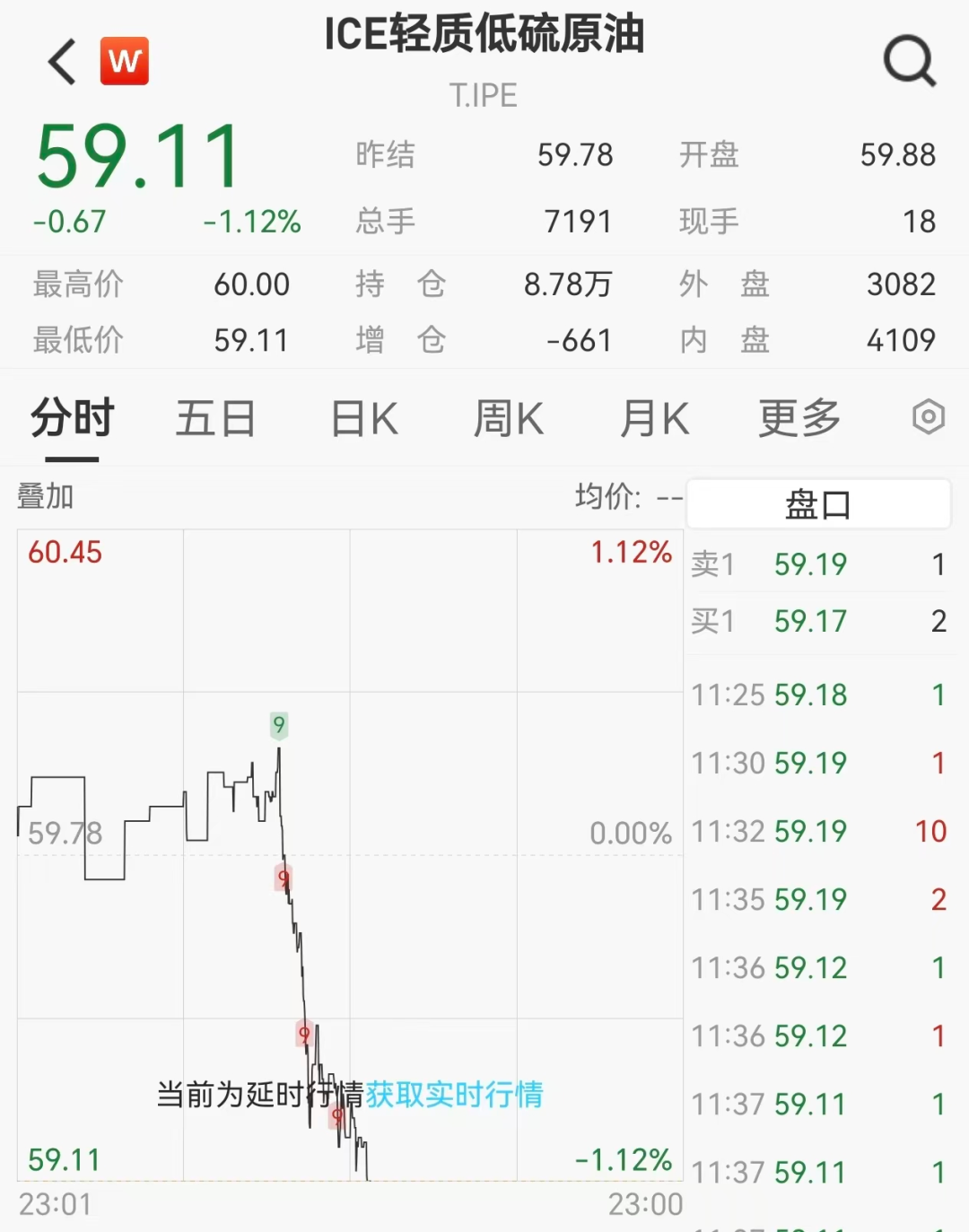Click the upper red '9' trade marker
The height and width of the screenshot is (1232, 969).
tap(282, 878)
